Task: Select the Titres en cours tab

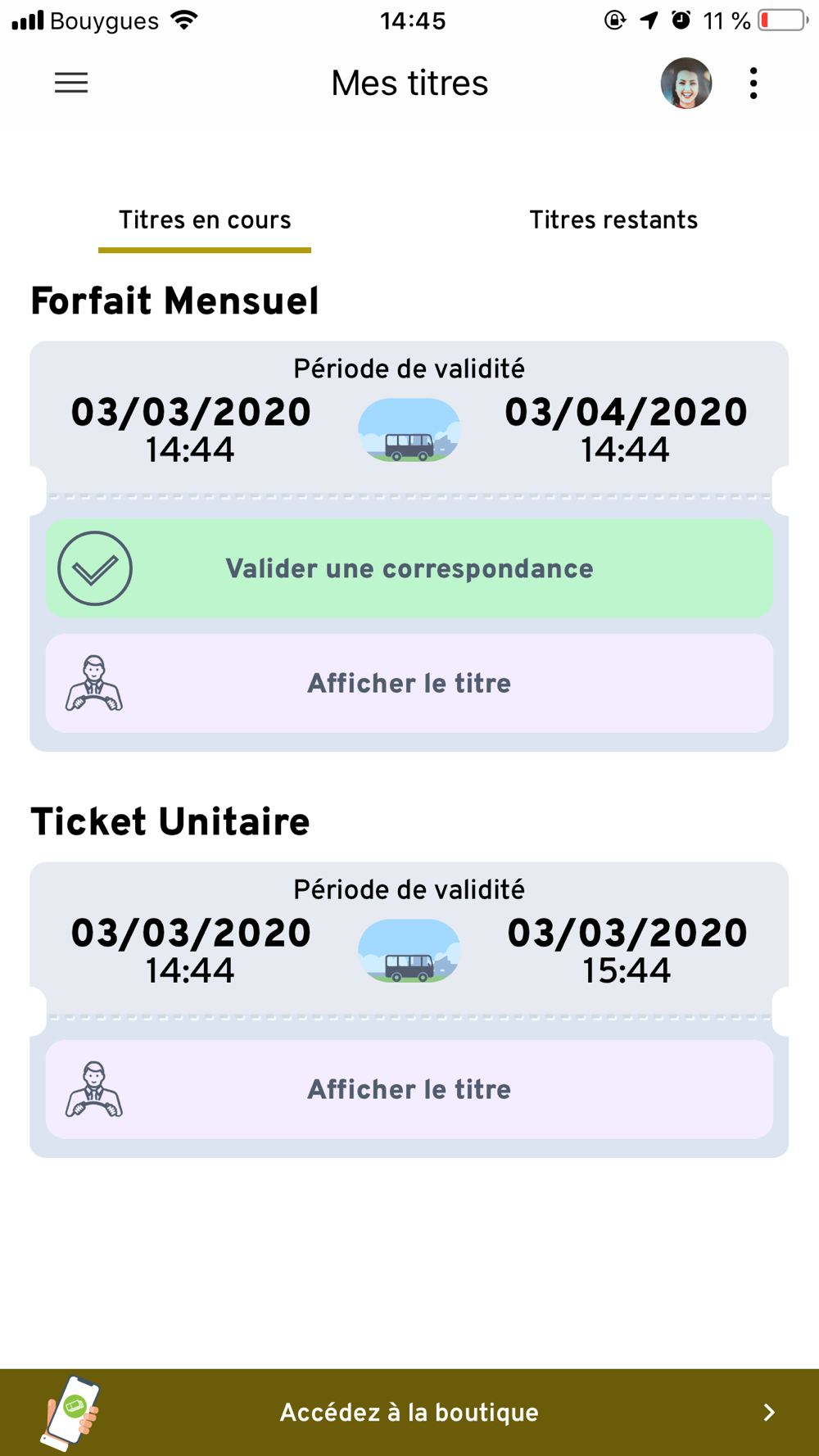Action: pyautogui.click(x=205, y=220)
